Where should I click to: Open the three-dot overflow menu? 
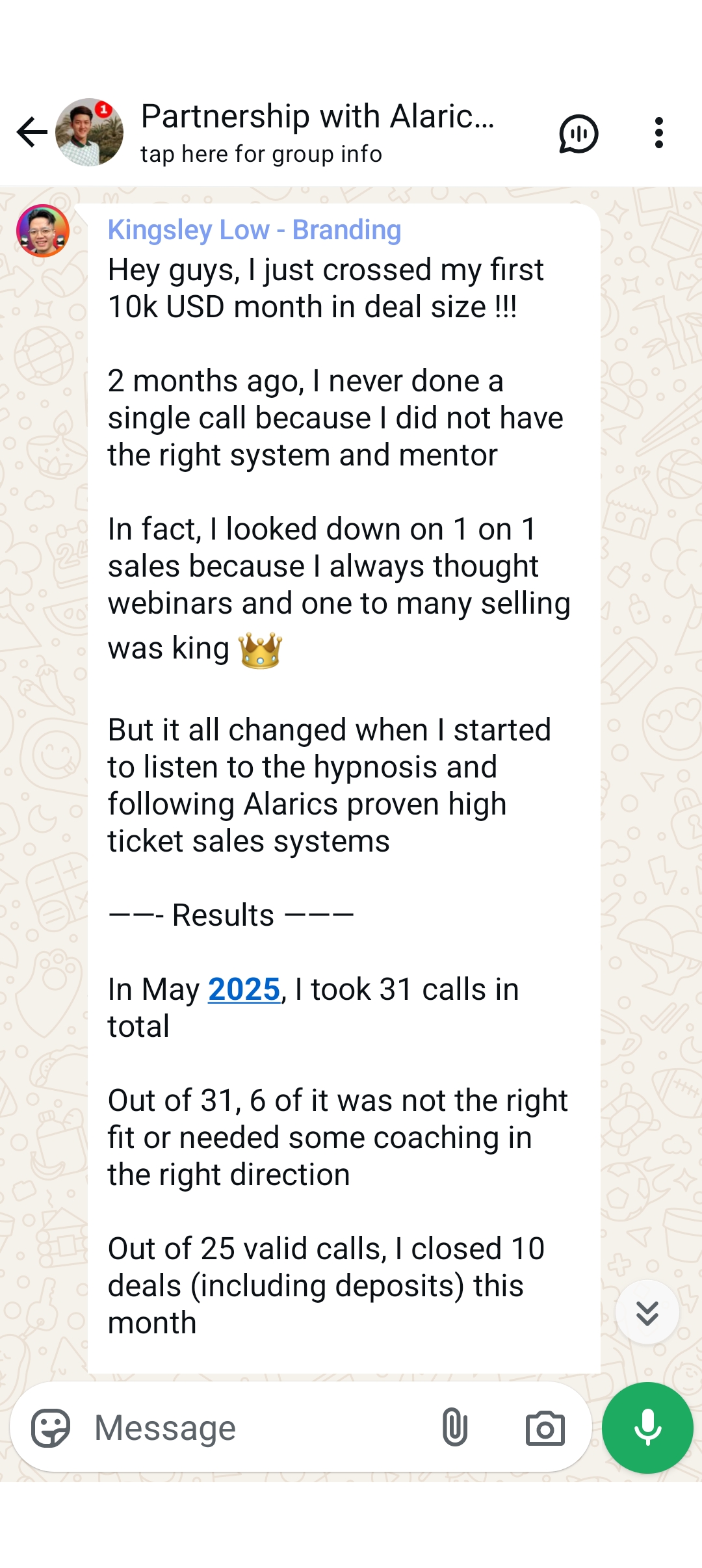658,133
